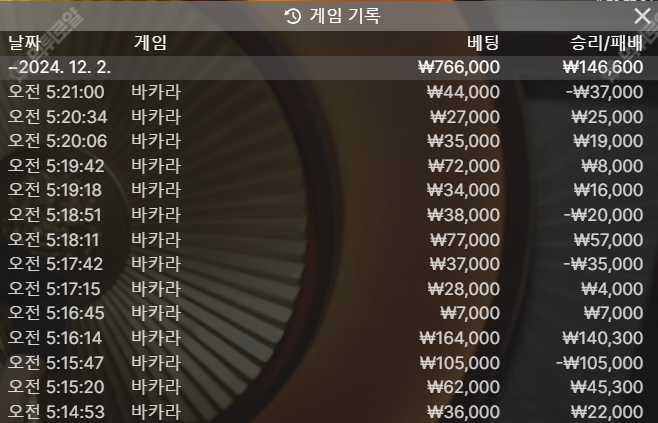The height and width of the screenshot is (423, 658).
Task: Open the 5:17:15 baccarat record
Action: 328,288
